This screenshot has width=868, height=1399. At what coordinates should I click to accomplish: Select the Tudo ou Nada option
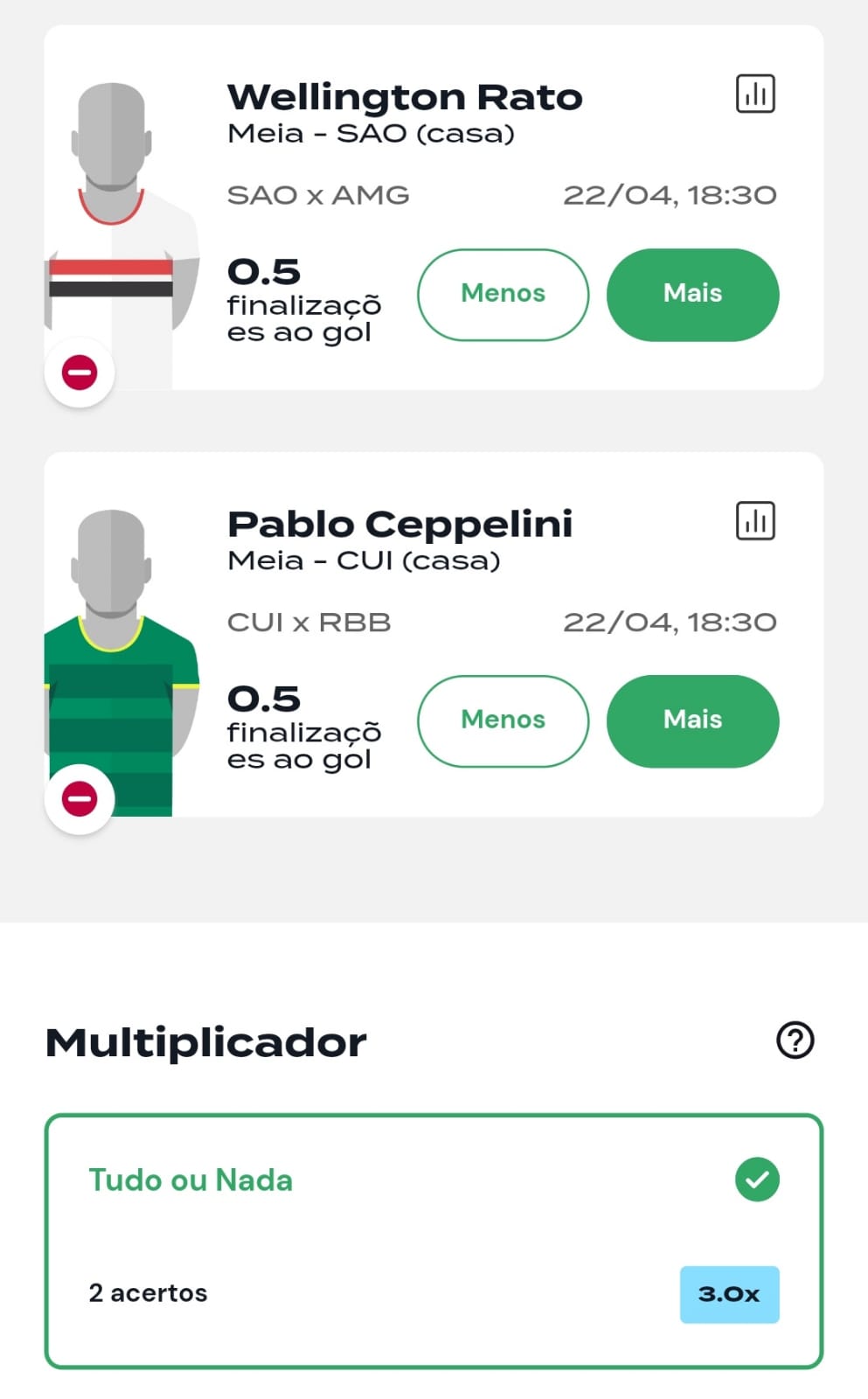point(434,1241)
